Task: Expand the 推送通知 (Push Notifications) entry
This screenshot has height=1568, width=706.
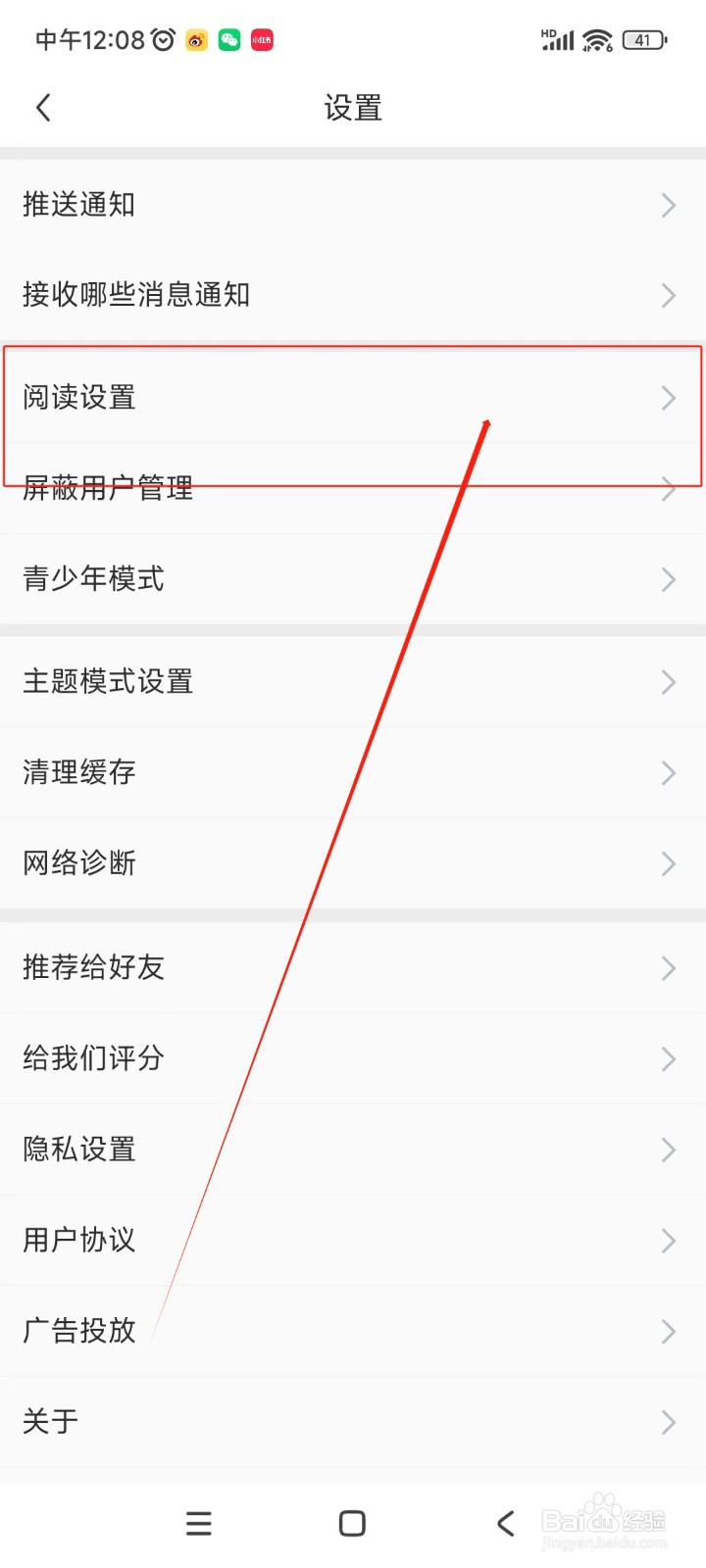Action: [x=353, y=205]
